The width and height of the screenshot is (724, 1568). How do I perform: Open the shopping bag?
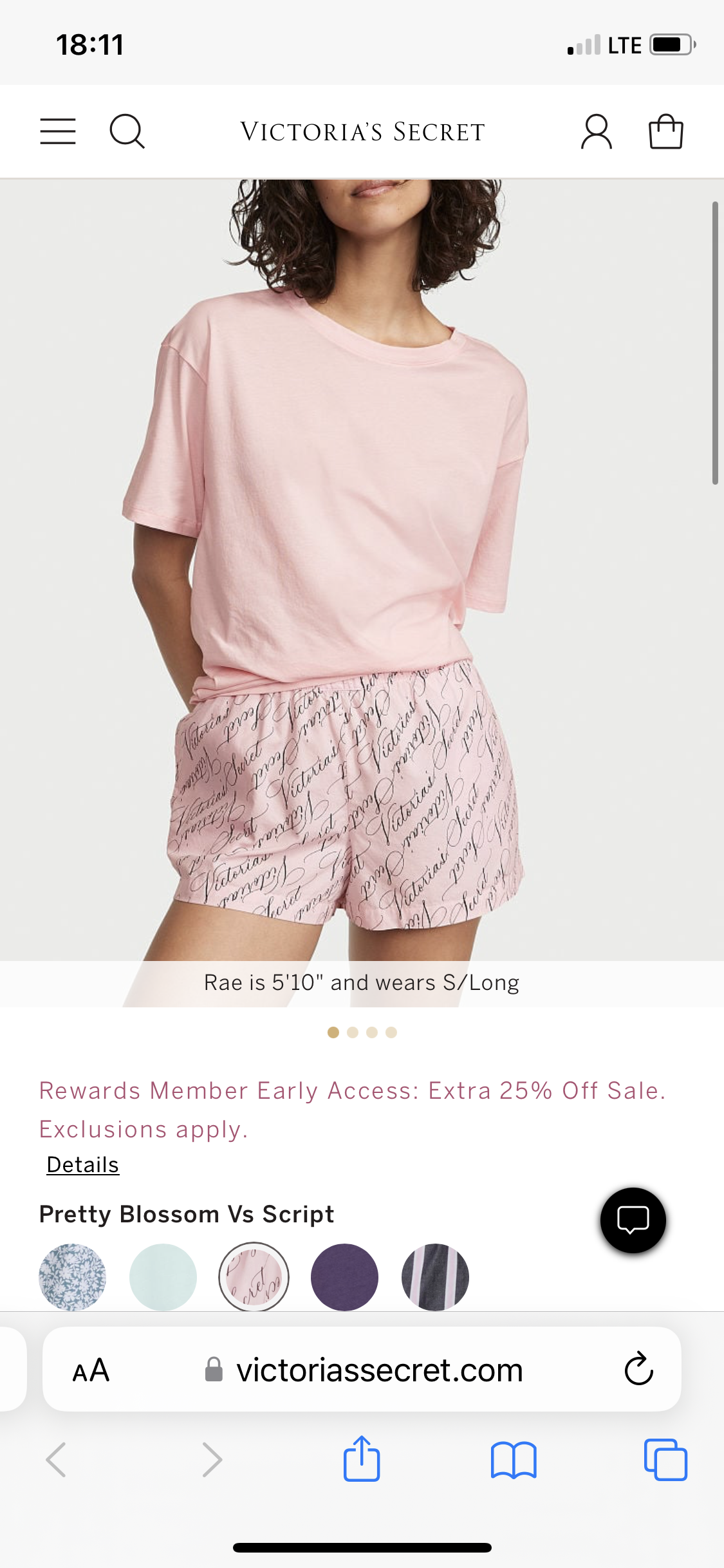tap(665, 132)
